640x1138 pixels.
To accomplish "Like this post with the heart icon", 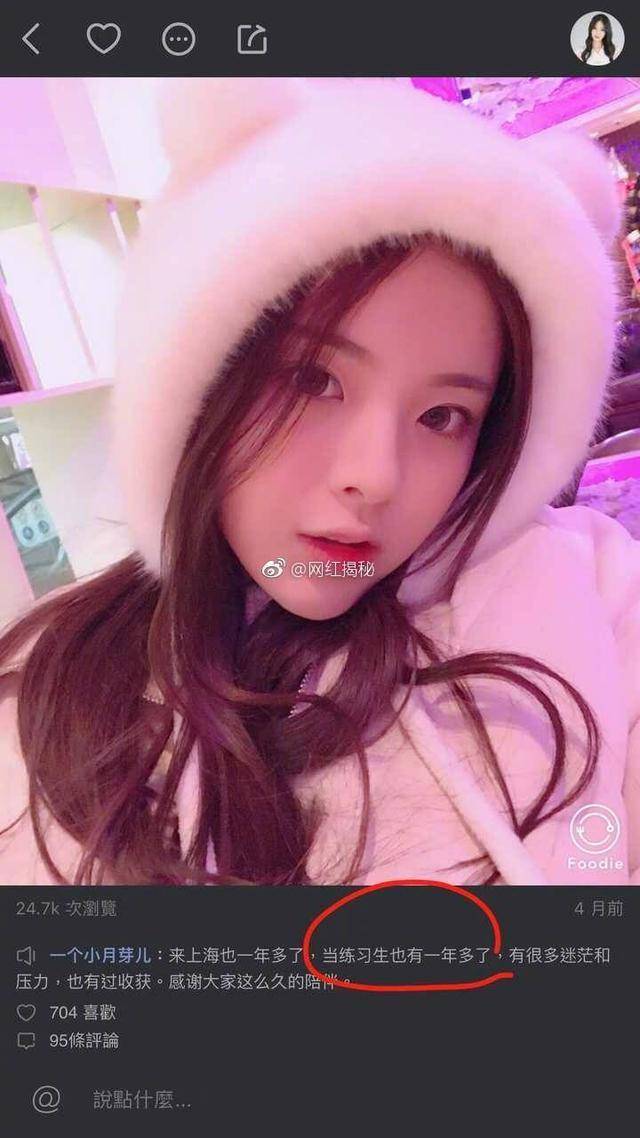I will (103, 39).
